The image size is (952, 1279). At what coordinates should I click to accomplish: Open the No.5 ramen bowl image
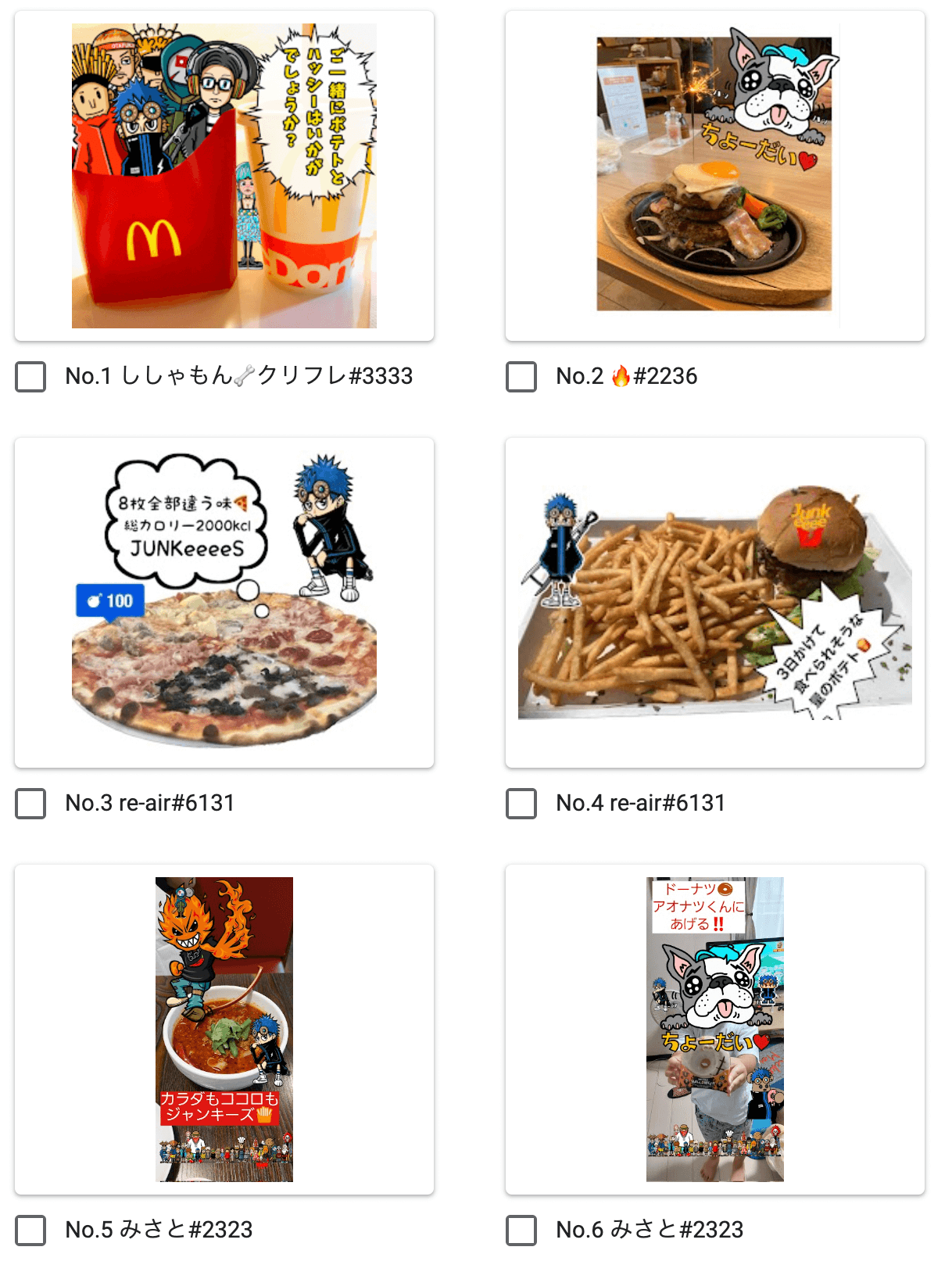(x=224, y=1029)
